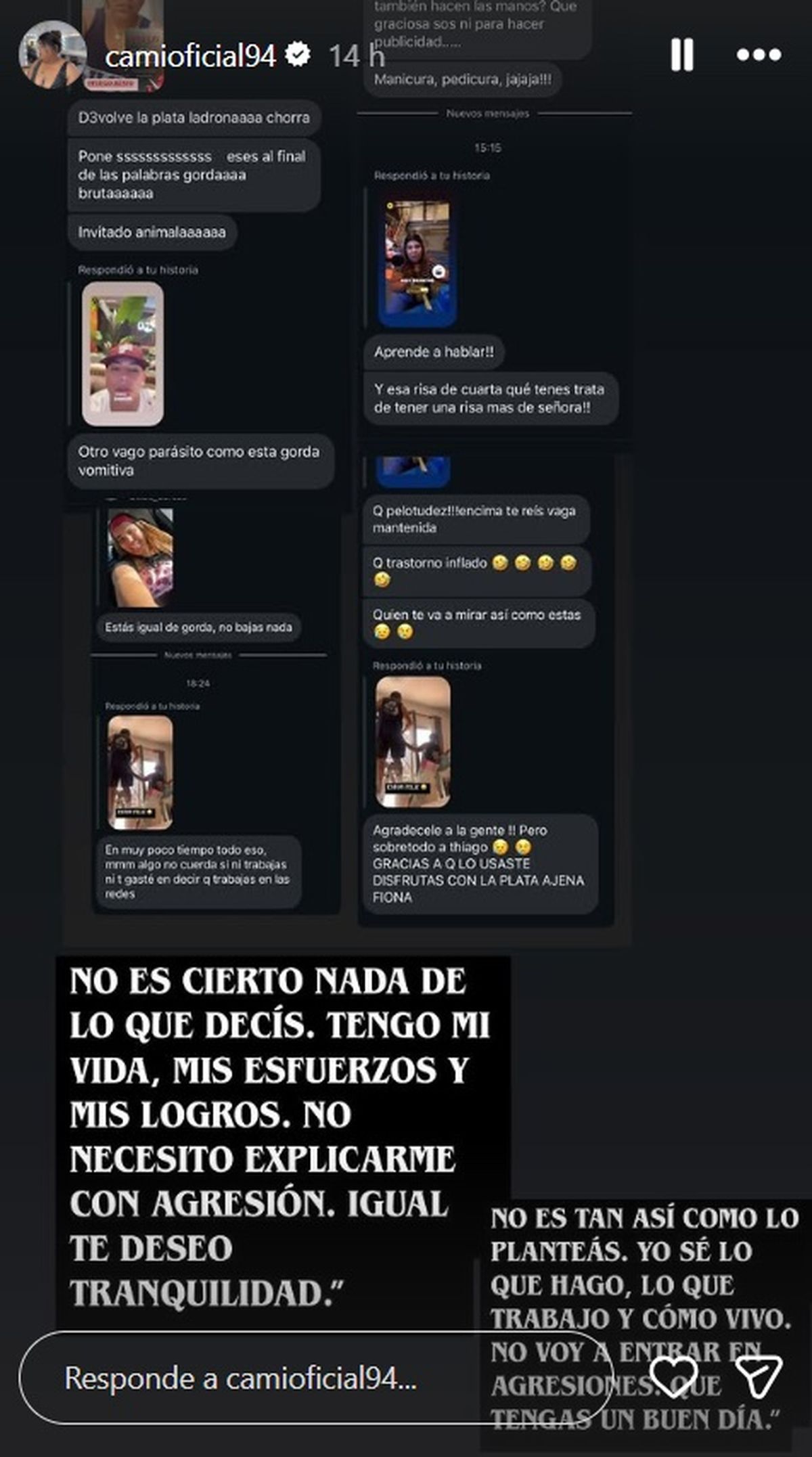
Task: Like this story with the heart
Action: pyautogui.click(x=673, y=1377)
